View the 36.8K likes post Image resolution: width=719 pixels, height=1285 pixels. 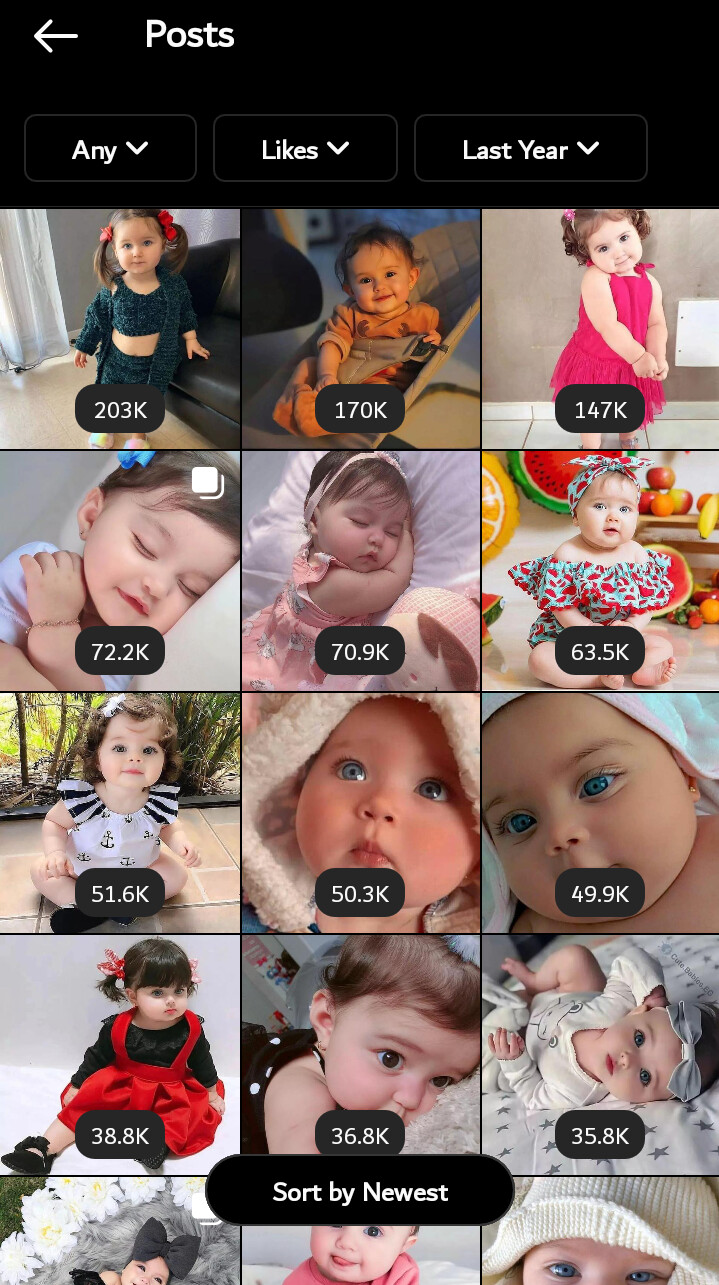[360, 1054]
